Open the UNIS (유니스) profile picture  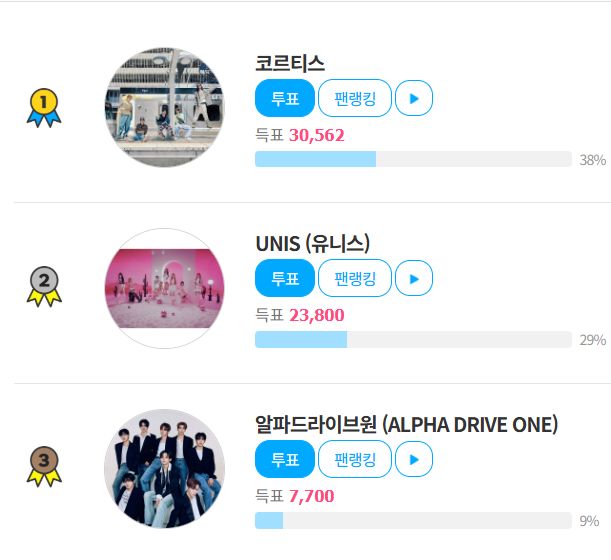tap(164, 288)
